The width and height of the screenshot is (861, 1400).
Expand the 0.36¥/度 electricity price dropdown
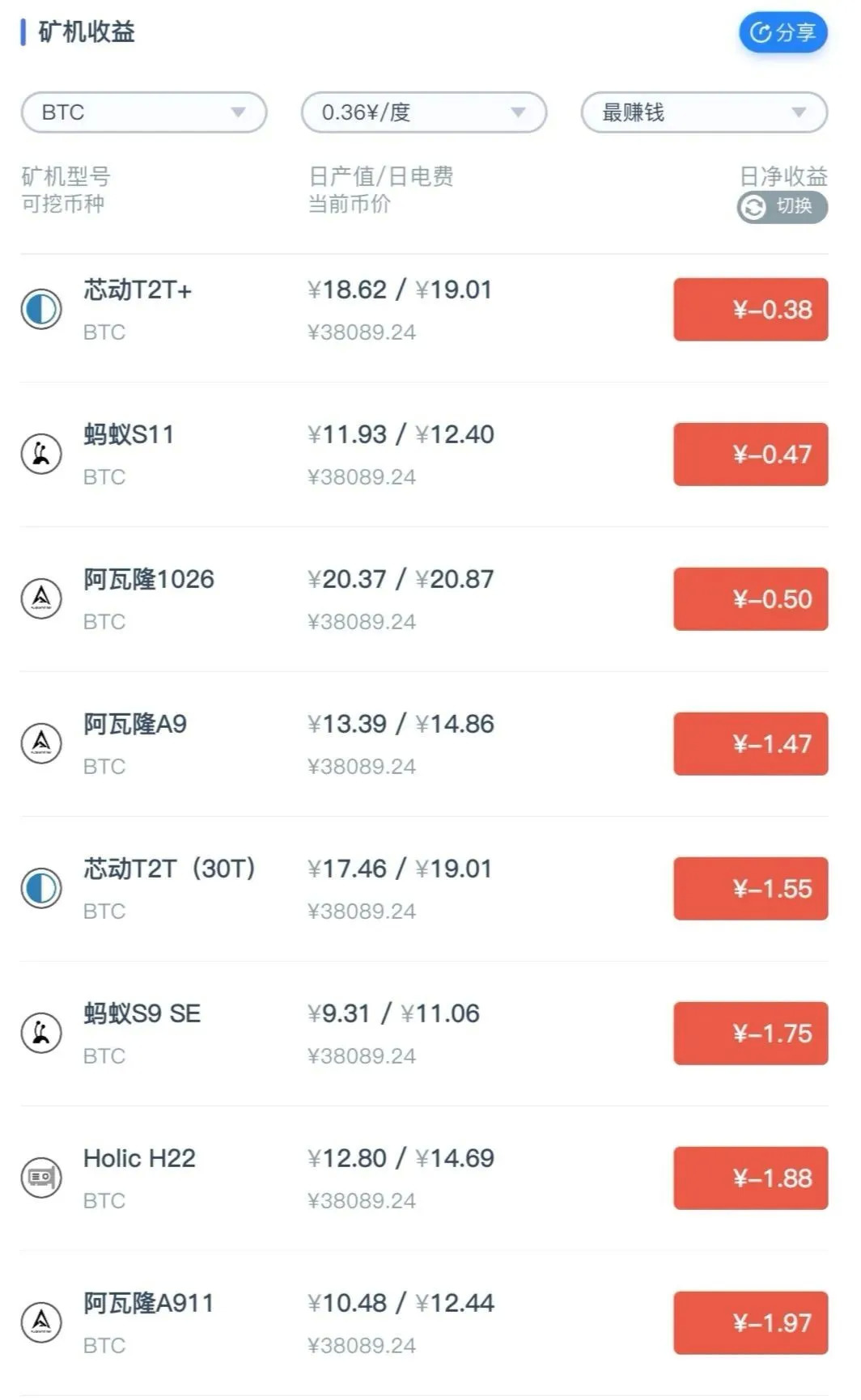423,112
